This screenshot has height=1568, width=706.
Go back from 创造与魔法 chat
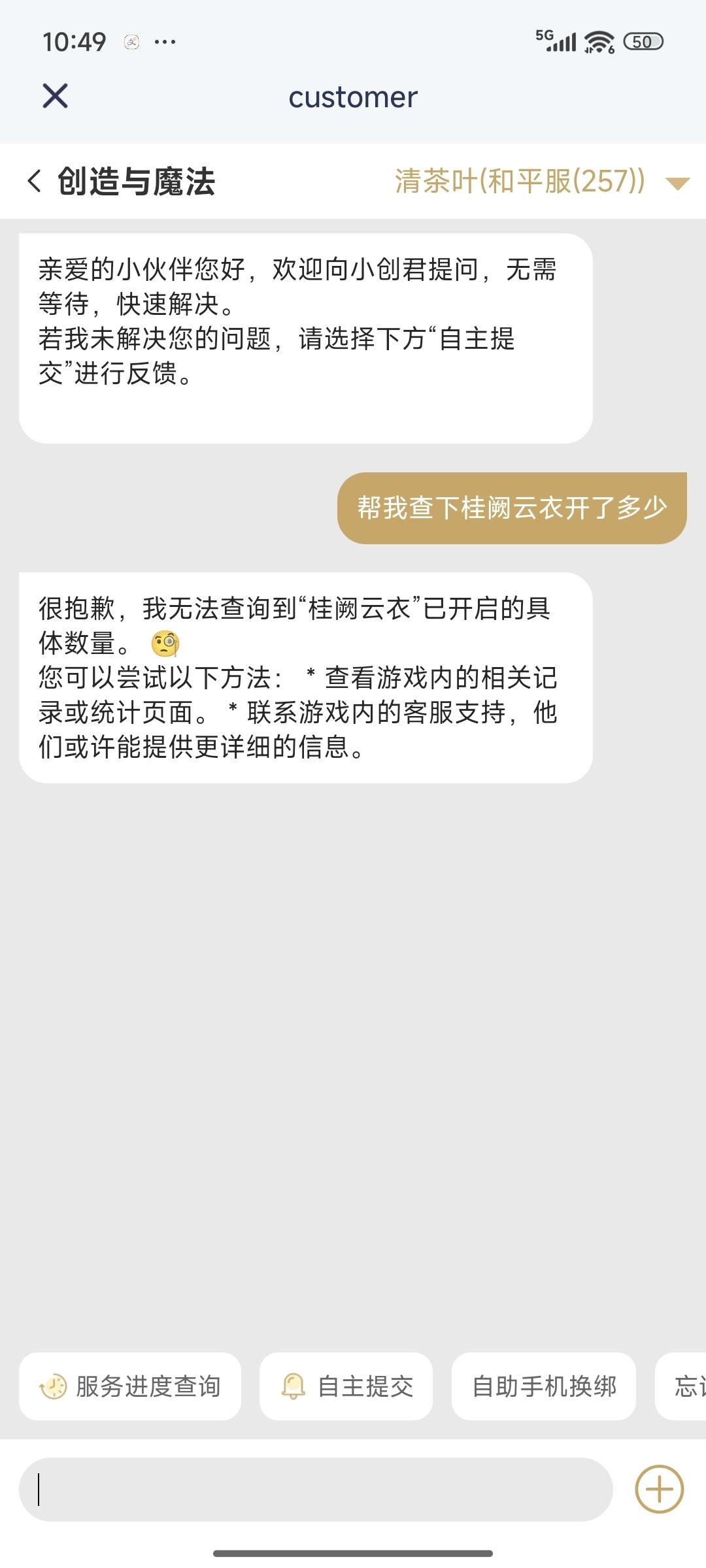click(x=35, y=181)
